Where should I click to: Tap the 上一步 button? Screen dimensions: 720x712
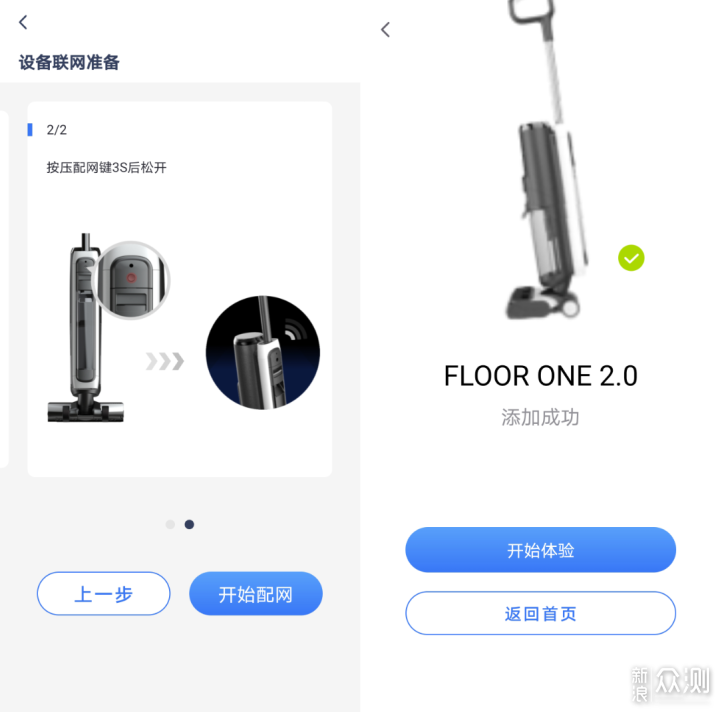104,594
